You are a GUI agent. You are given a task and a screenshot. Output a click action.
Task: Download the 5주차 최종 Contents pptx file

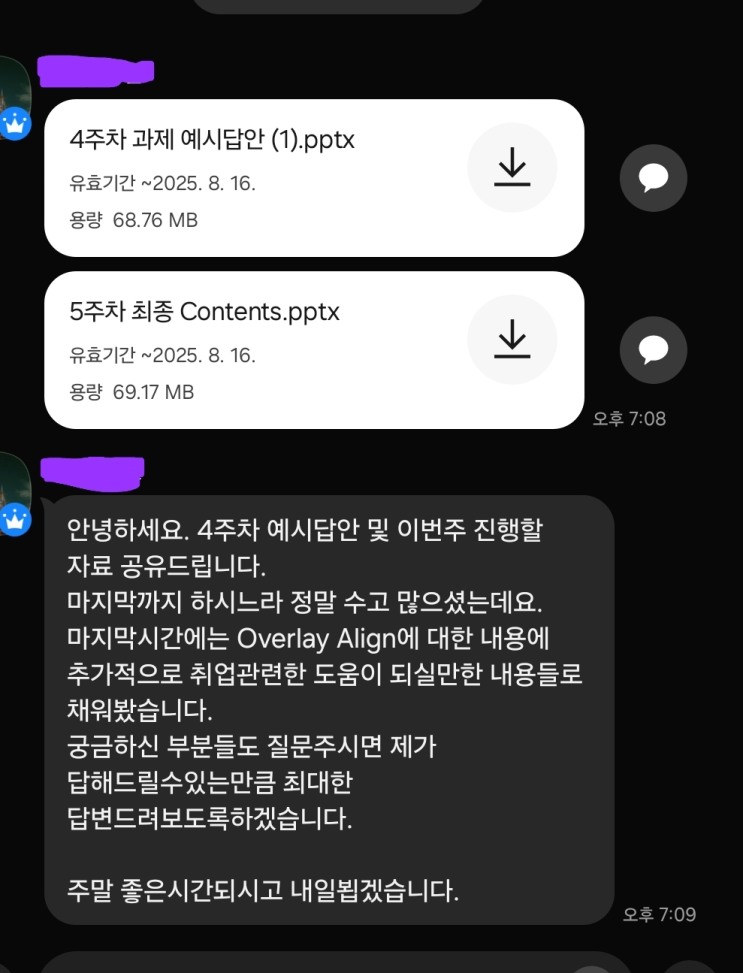(512, 340)
